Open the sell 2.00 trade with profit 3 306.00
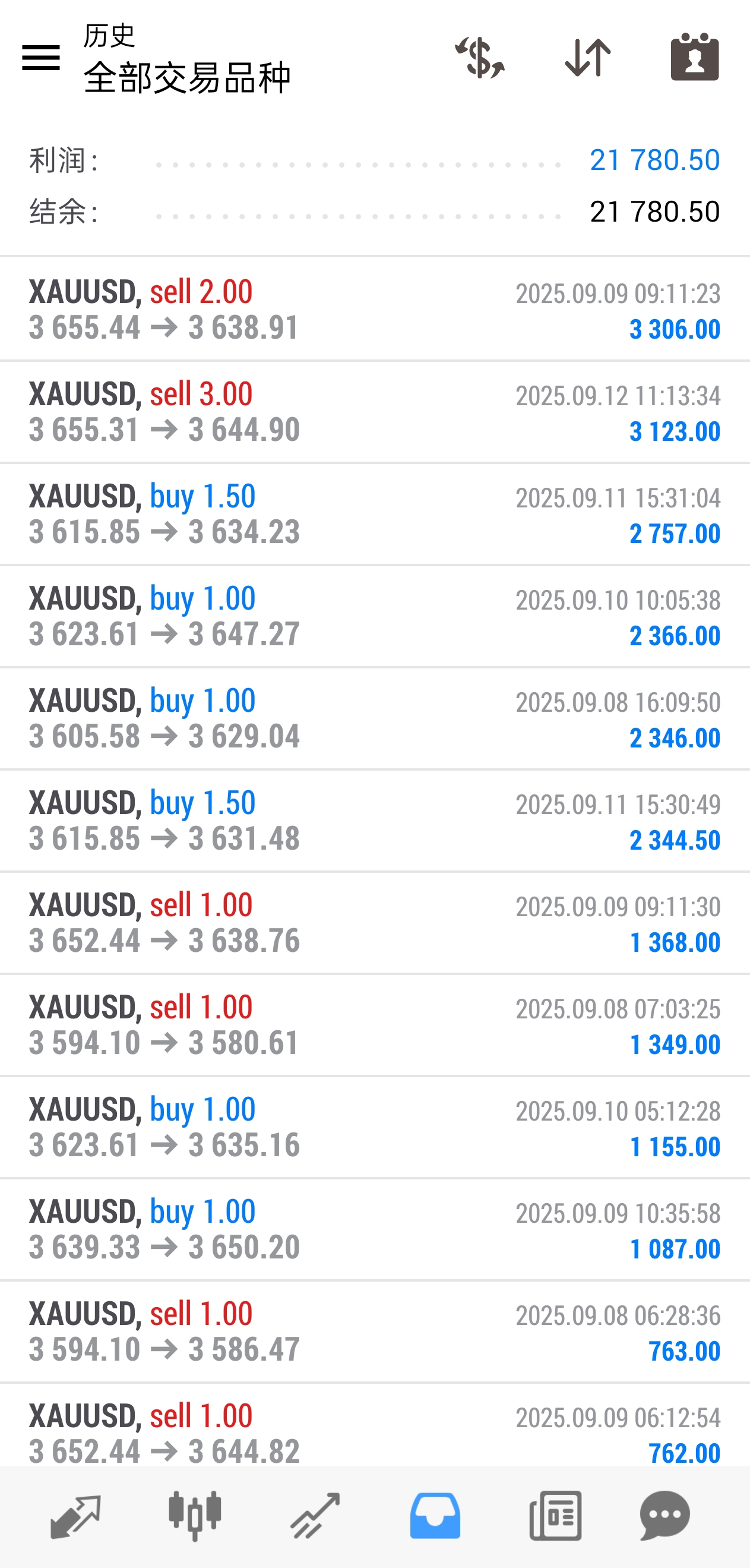 [x=375, y=310]
